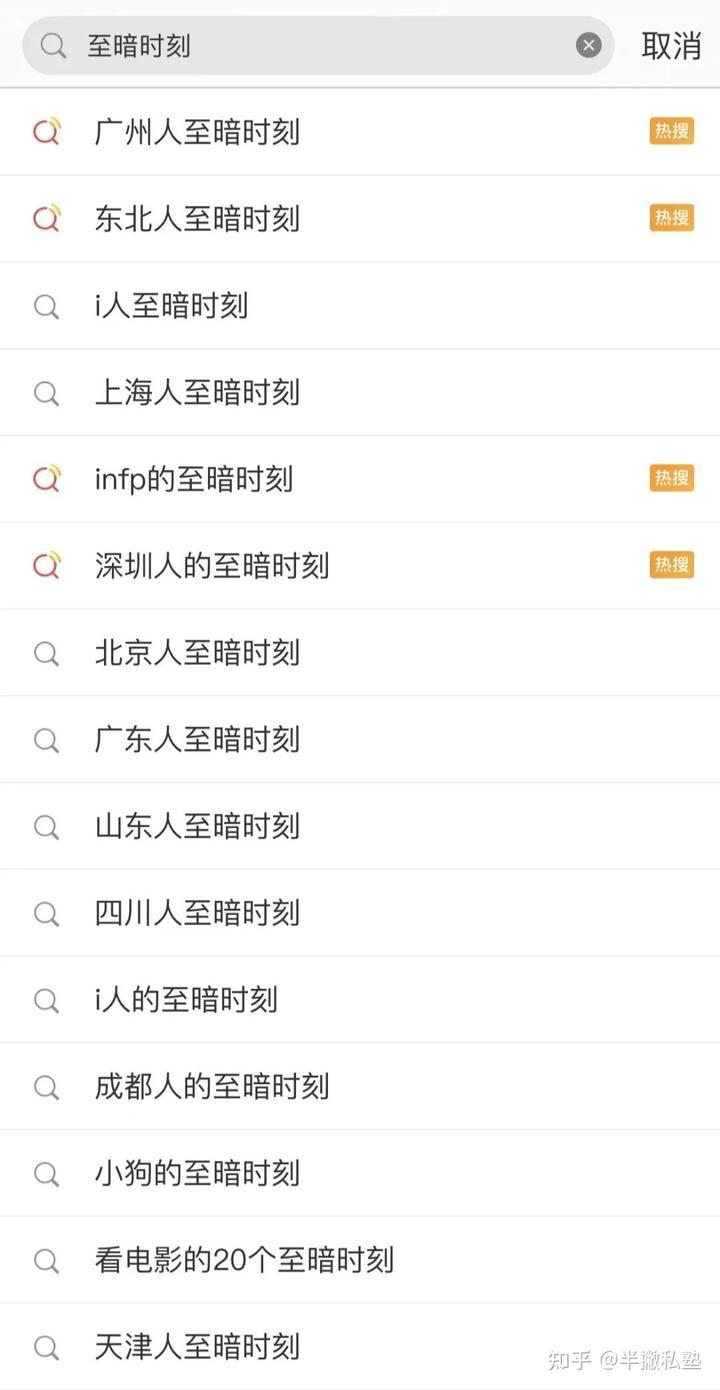Pick the 四川人至暗时刻 suggestion

coord(197,913)
